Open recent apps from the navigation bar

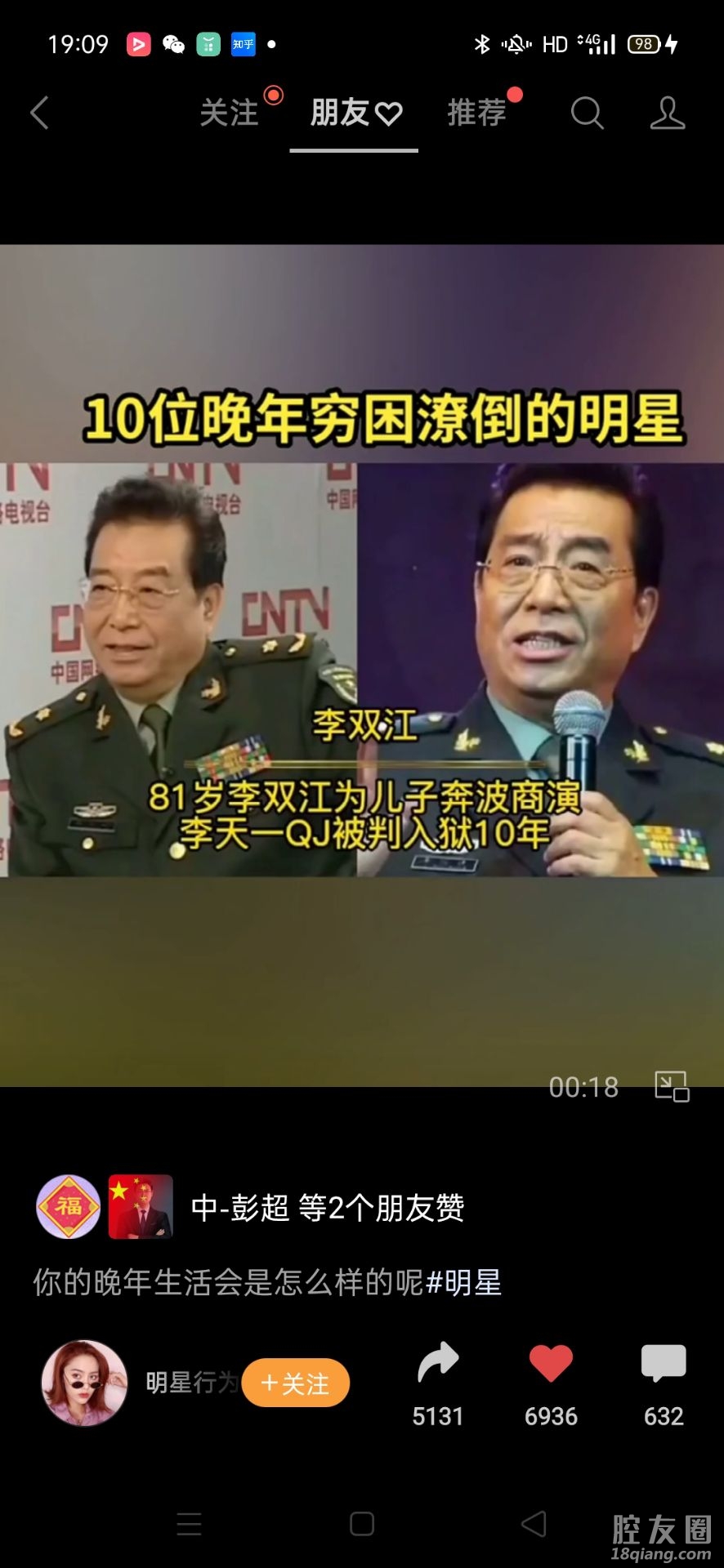point(189,1524)
